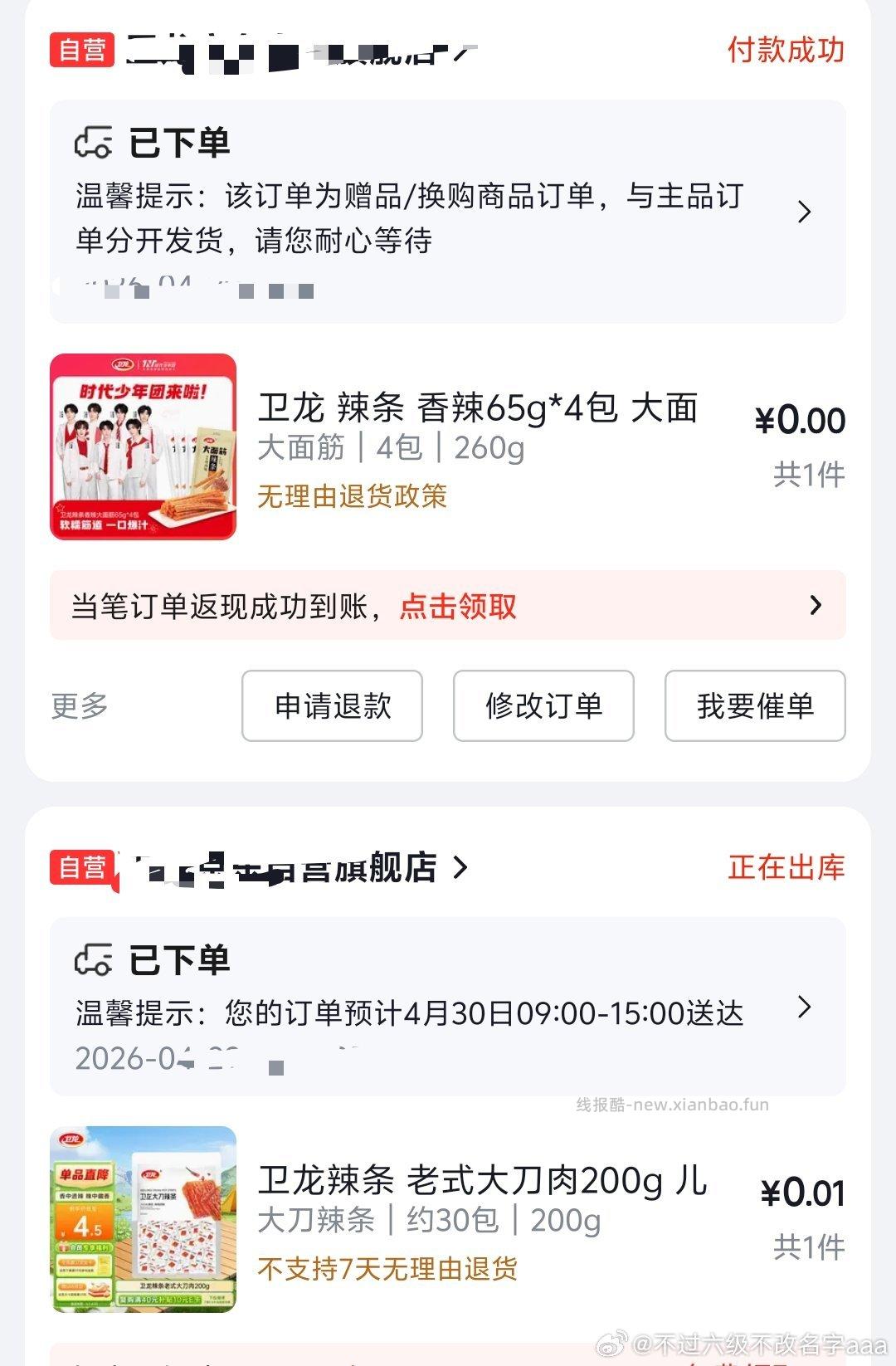Expand the second store name arrow

(x=459, y=868)
